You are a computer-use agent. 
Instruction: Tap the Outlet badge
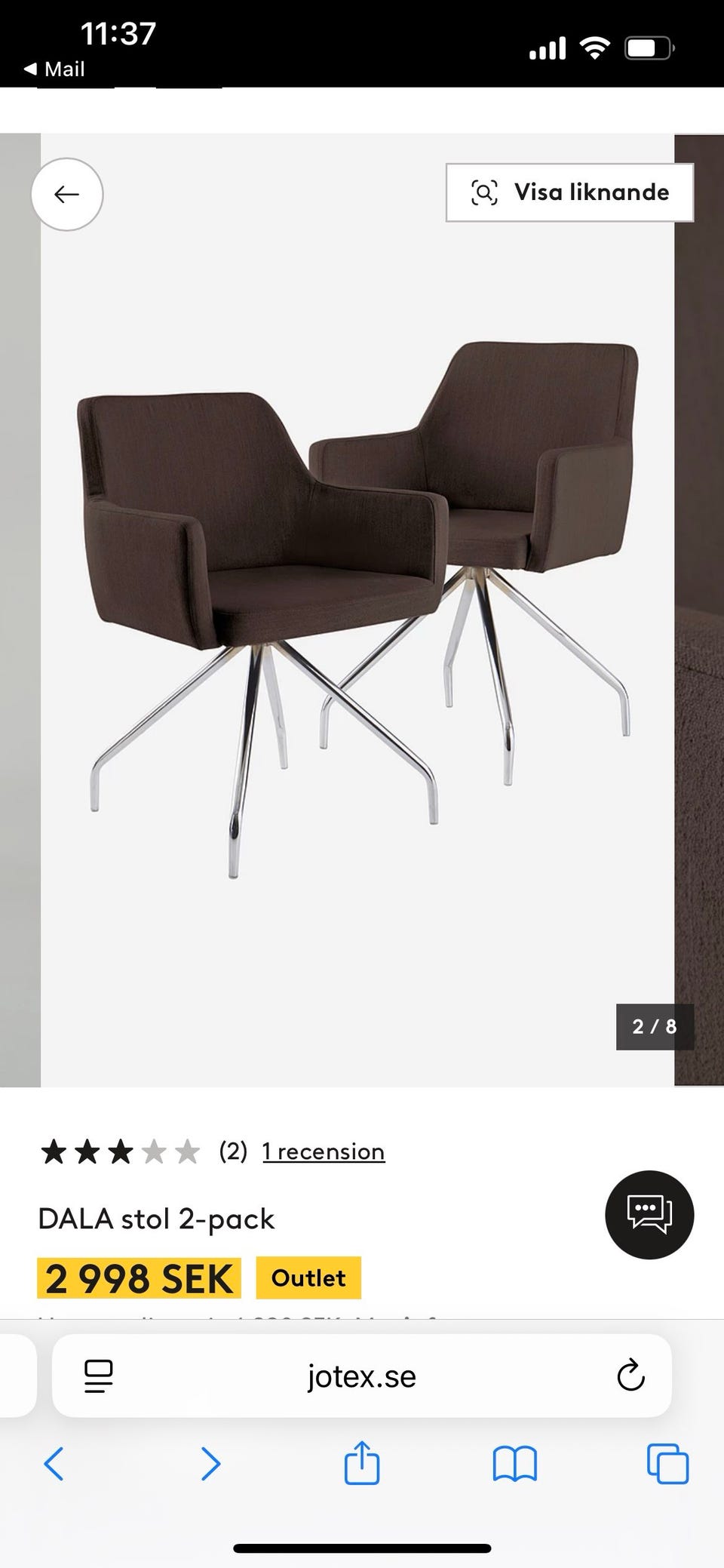coord(308,1278)
